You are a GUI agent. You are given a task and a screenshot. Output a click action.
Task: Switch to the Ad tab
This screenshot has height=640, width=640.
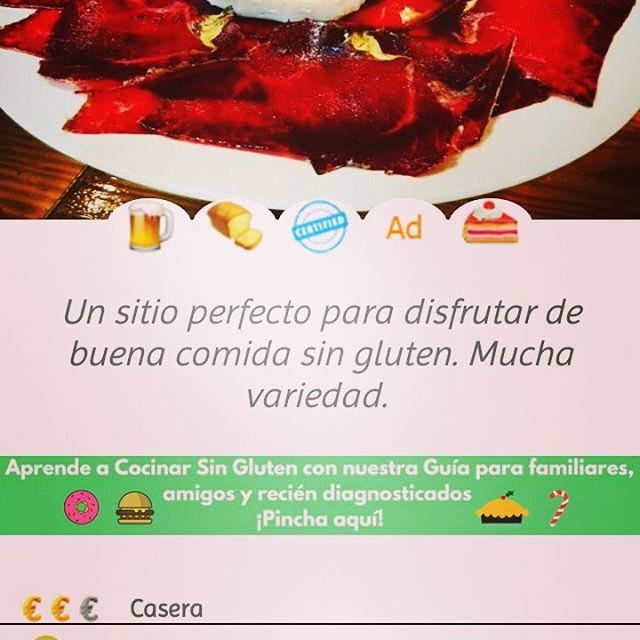tap(404, 228)
